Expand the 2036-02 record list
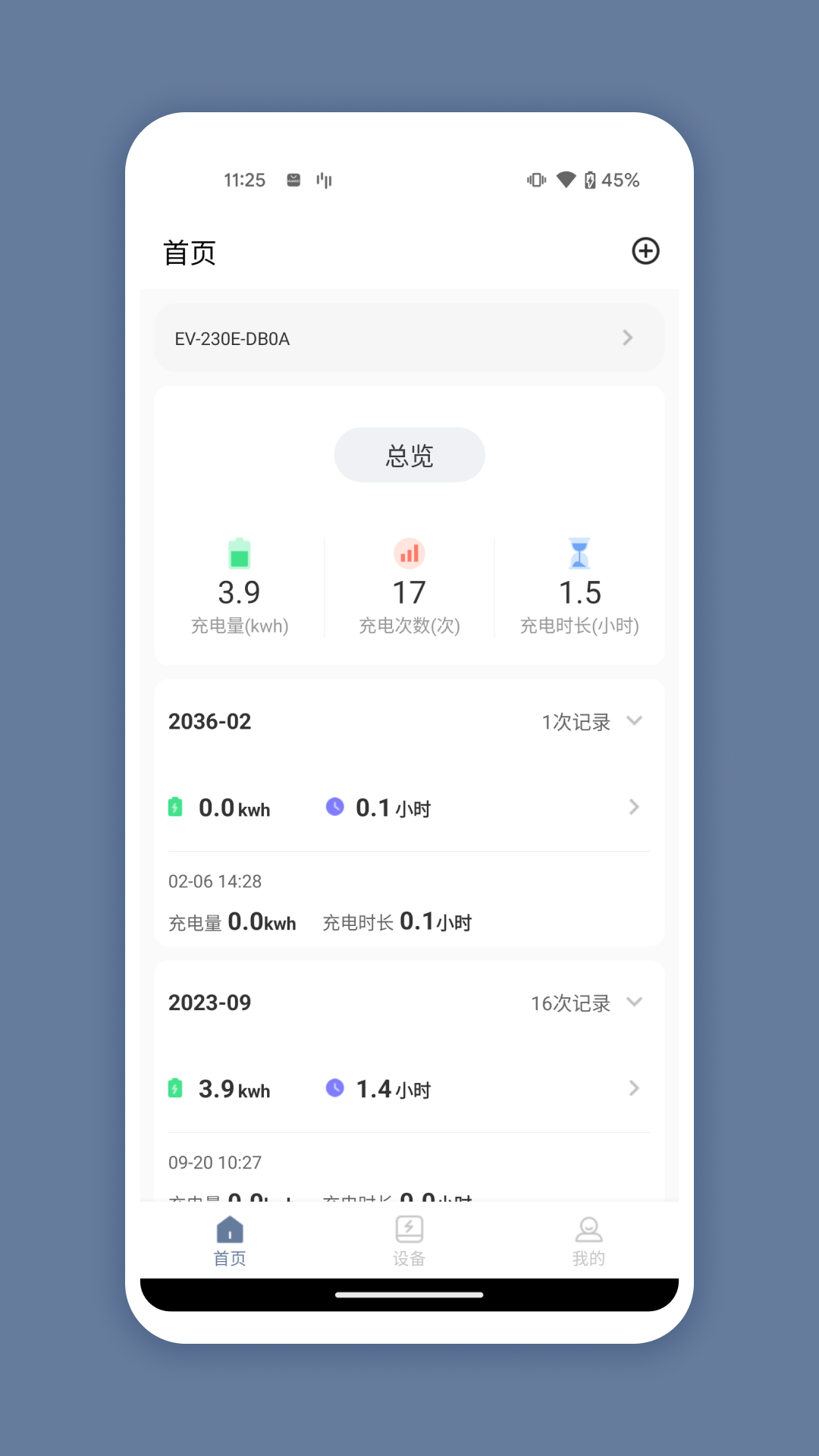 (x=635, y=721)
